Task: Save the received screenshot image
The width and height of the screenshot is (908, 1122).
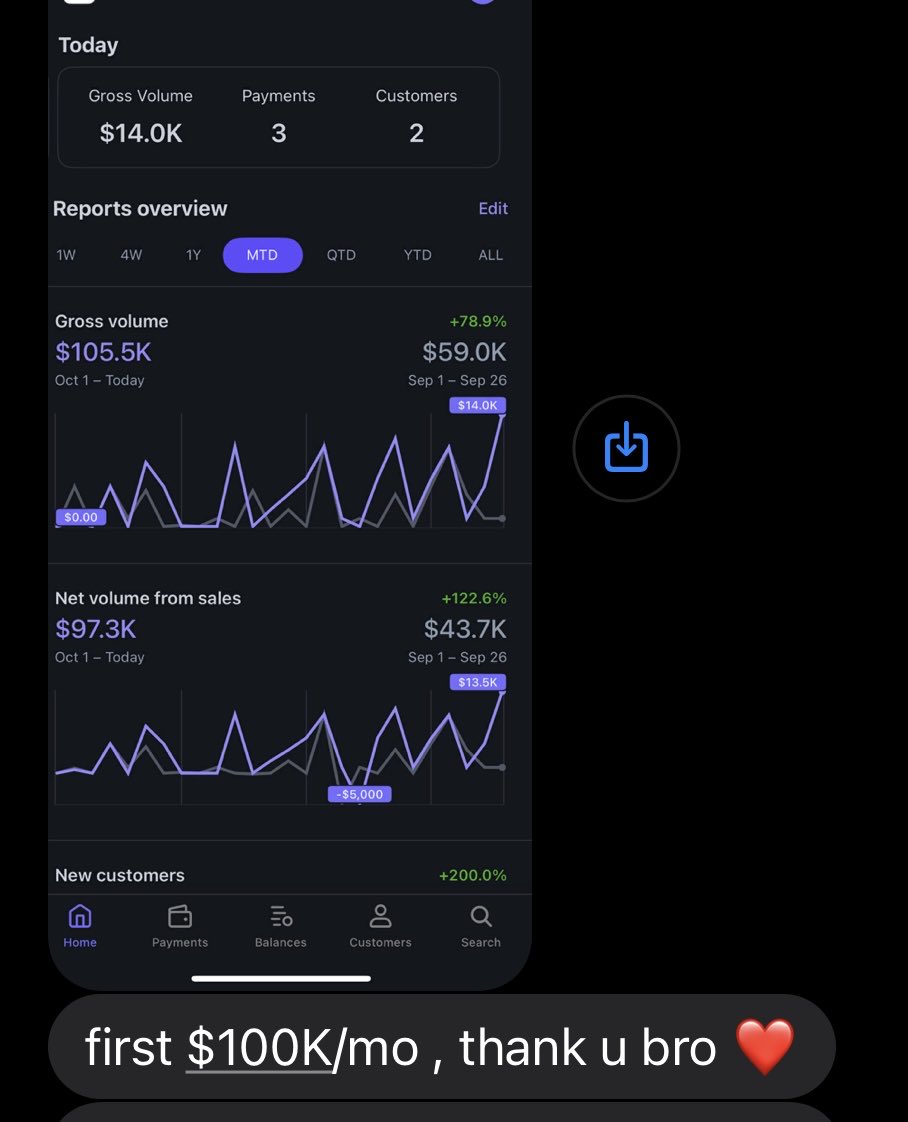Action: tap(626, 448)
